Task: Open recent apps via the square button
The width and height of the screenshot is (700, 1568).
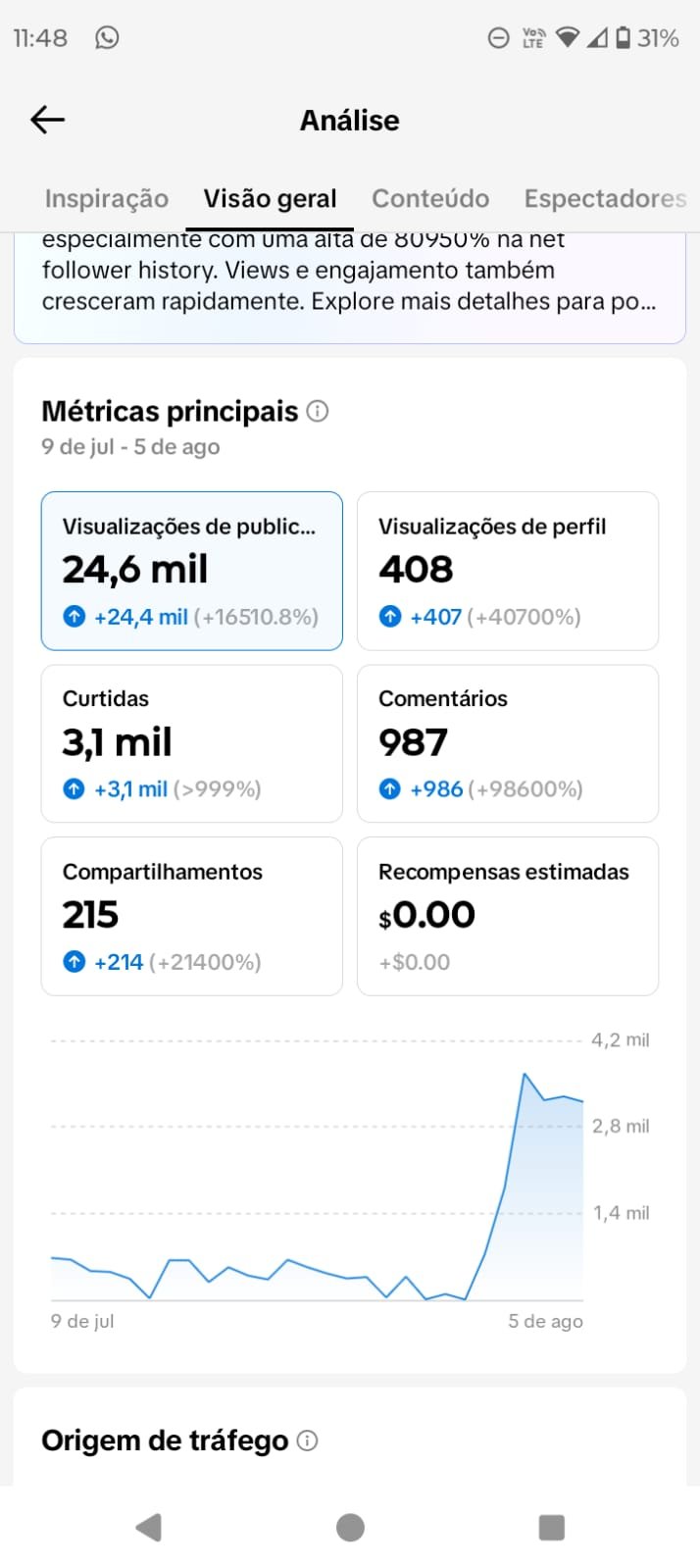Action: click(552, 1527)
